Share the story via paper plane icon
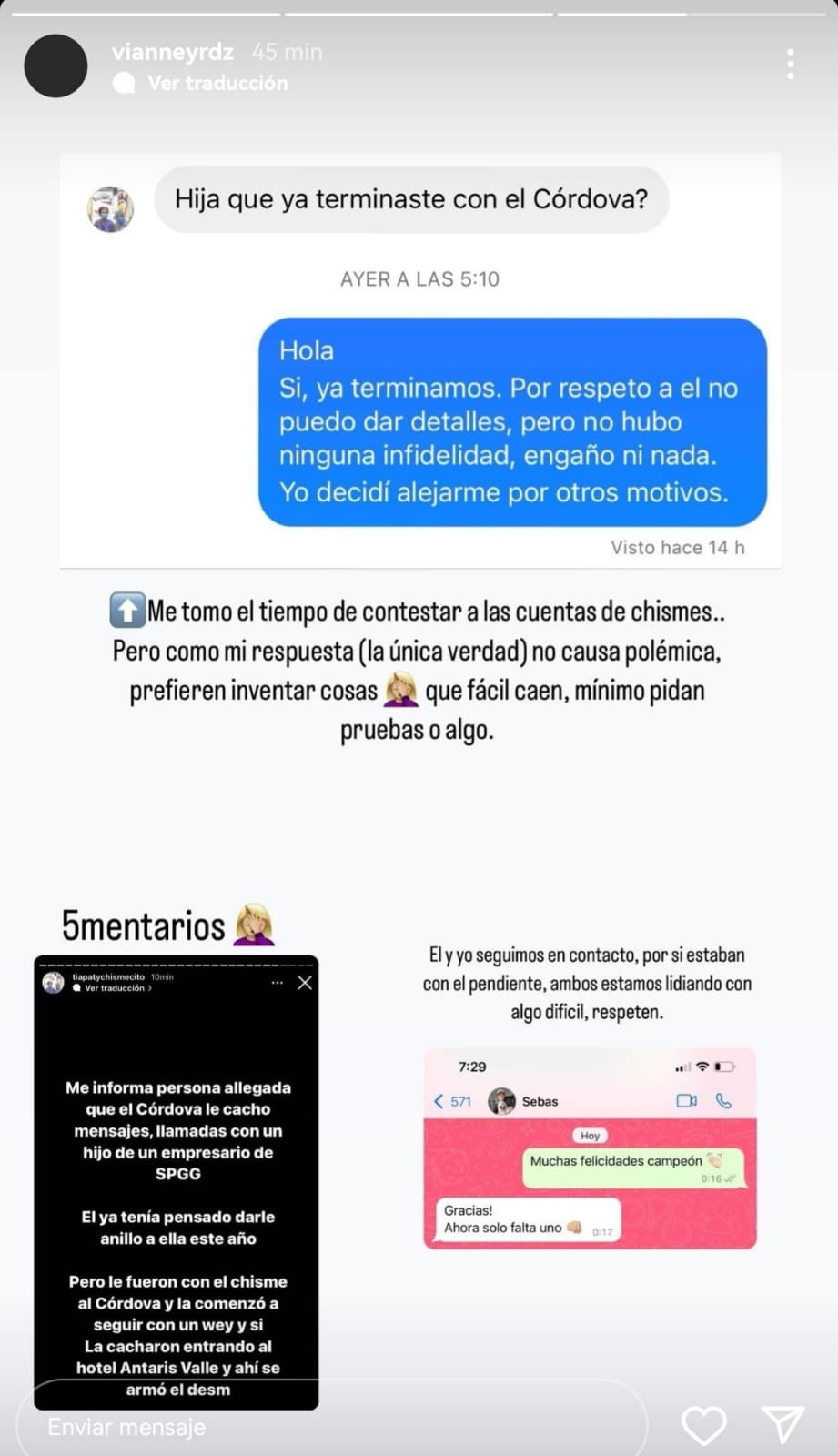This screenshot has height=1456, width=838. [x=782, y=1425]
